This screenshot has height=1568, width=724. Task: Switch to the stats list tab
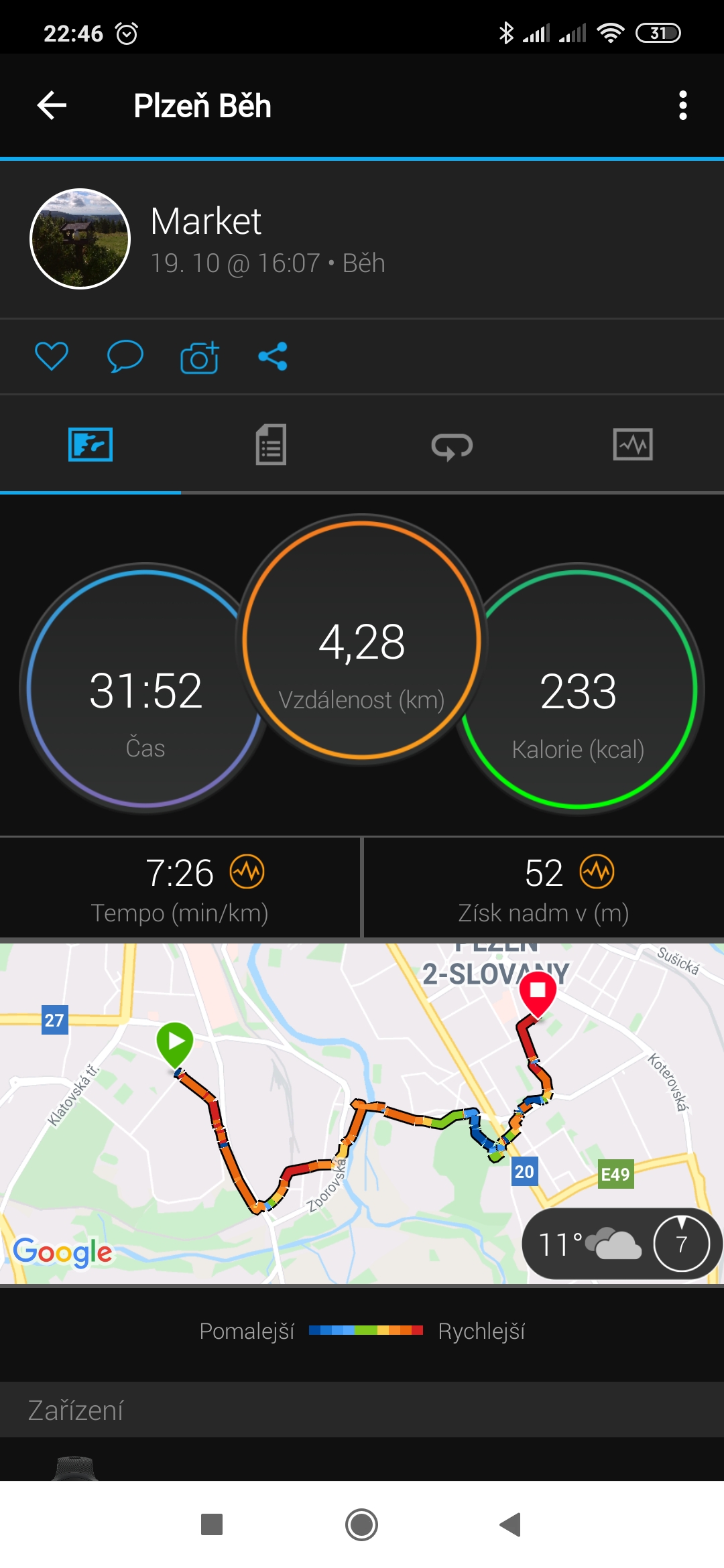click(x=271, y=444)
